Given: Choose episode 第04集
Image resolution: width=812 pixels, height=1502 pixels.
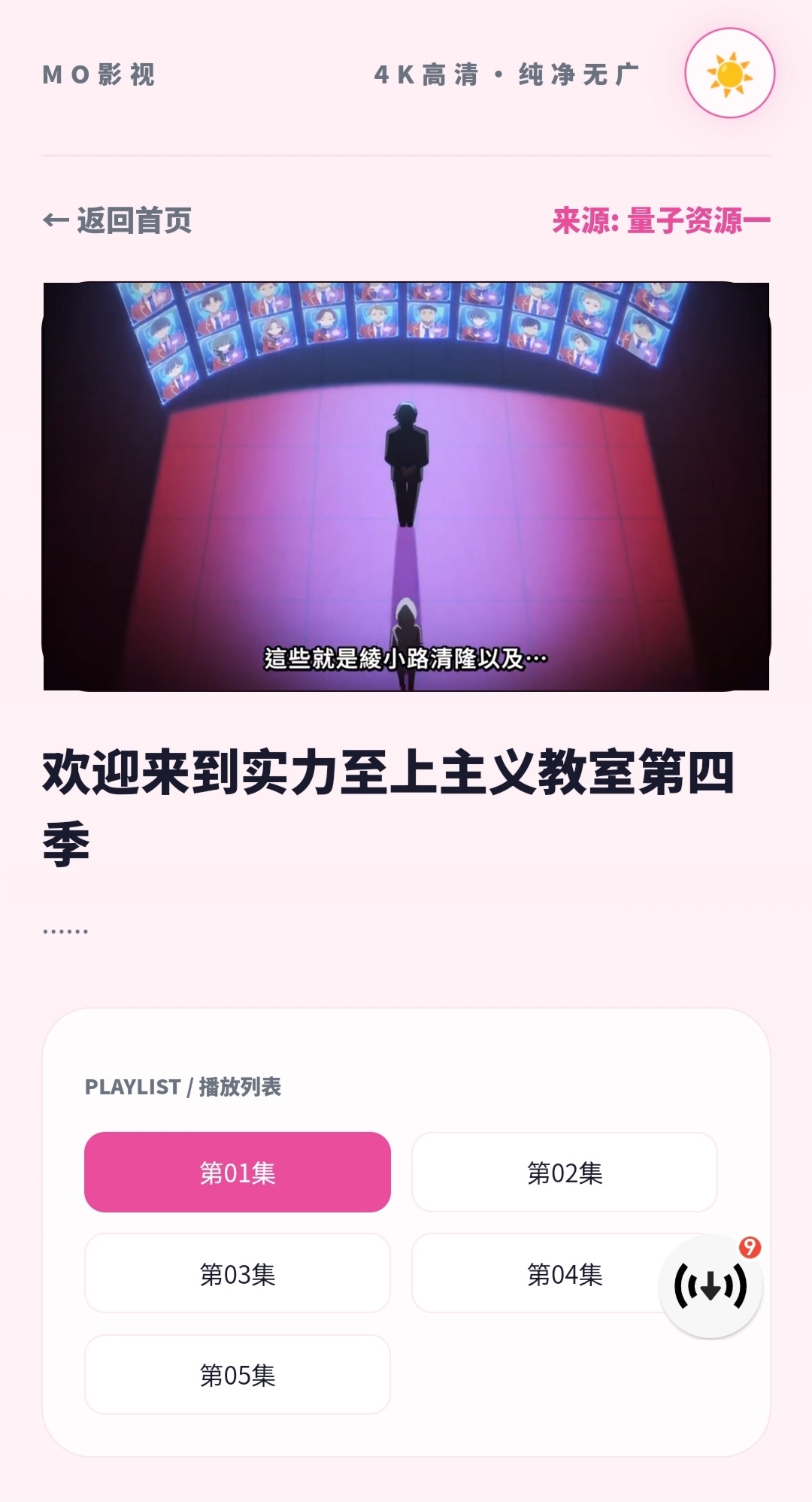Looking at the screenshot, I should (x=563, y=1274).
